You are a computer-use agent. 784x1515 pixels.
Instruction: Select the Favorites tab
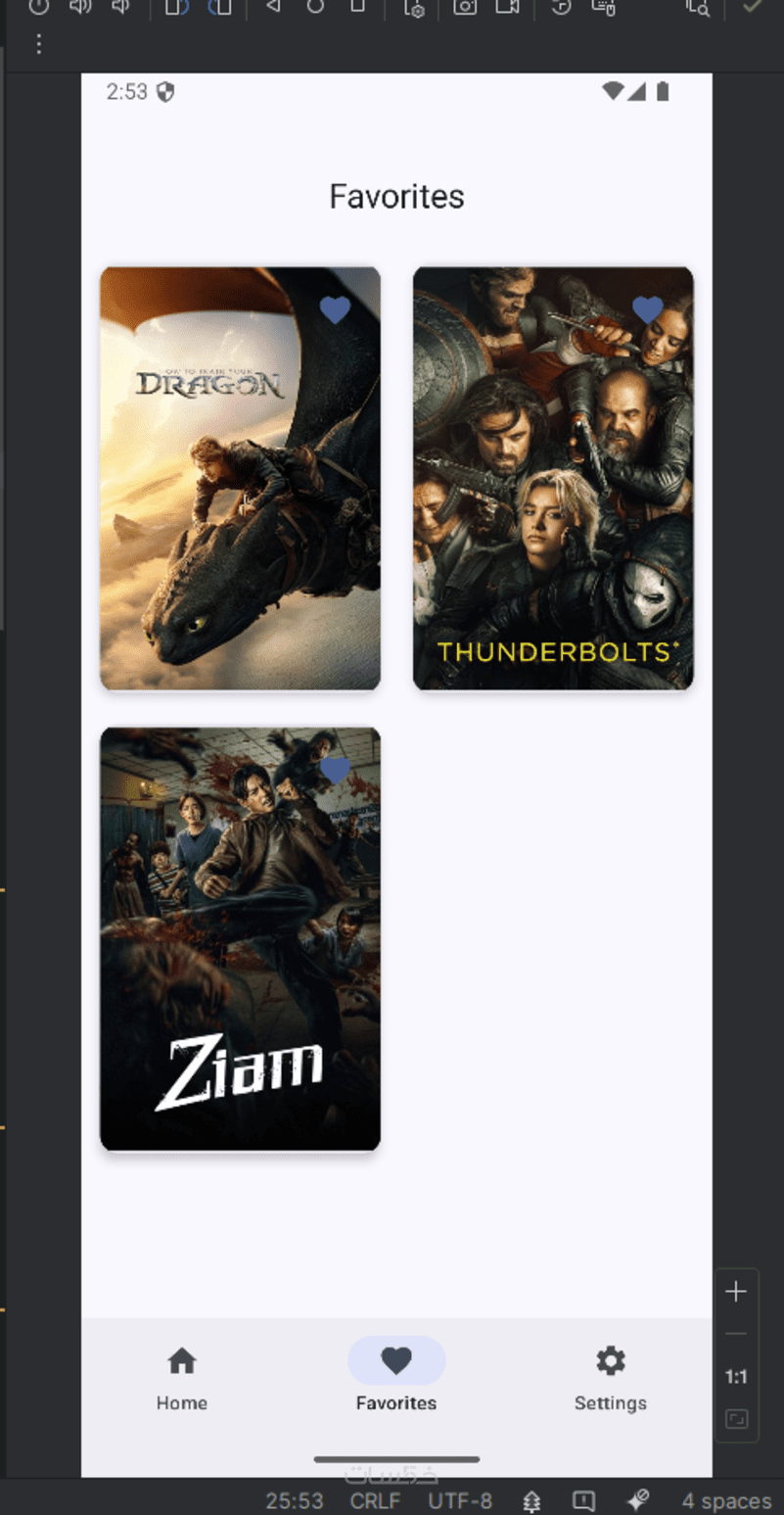[396, 1376]
